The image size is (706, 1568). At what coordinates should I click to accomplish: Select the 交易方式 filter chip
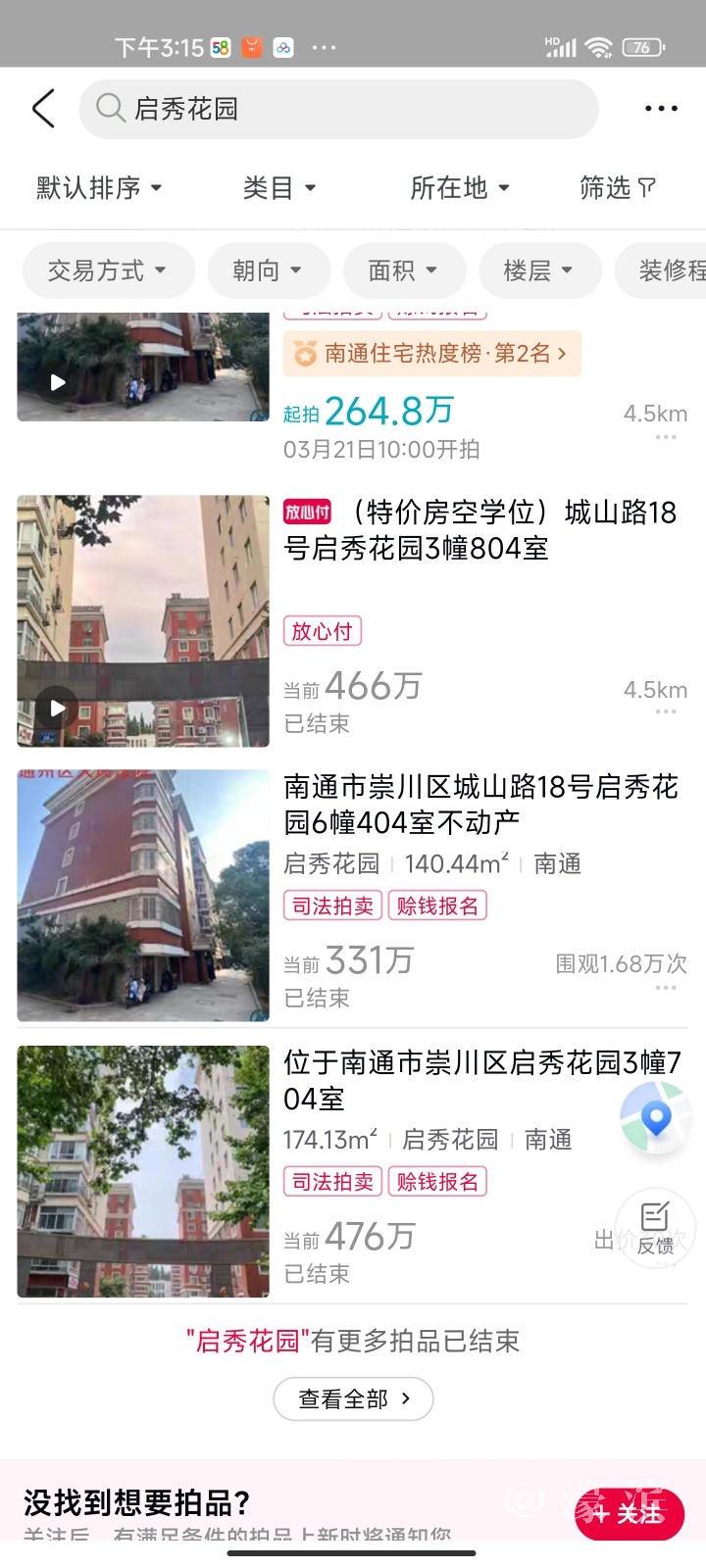pos(107,270)
